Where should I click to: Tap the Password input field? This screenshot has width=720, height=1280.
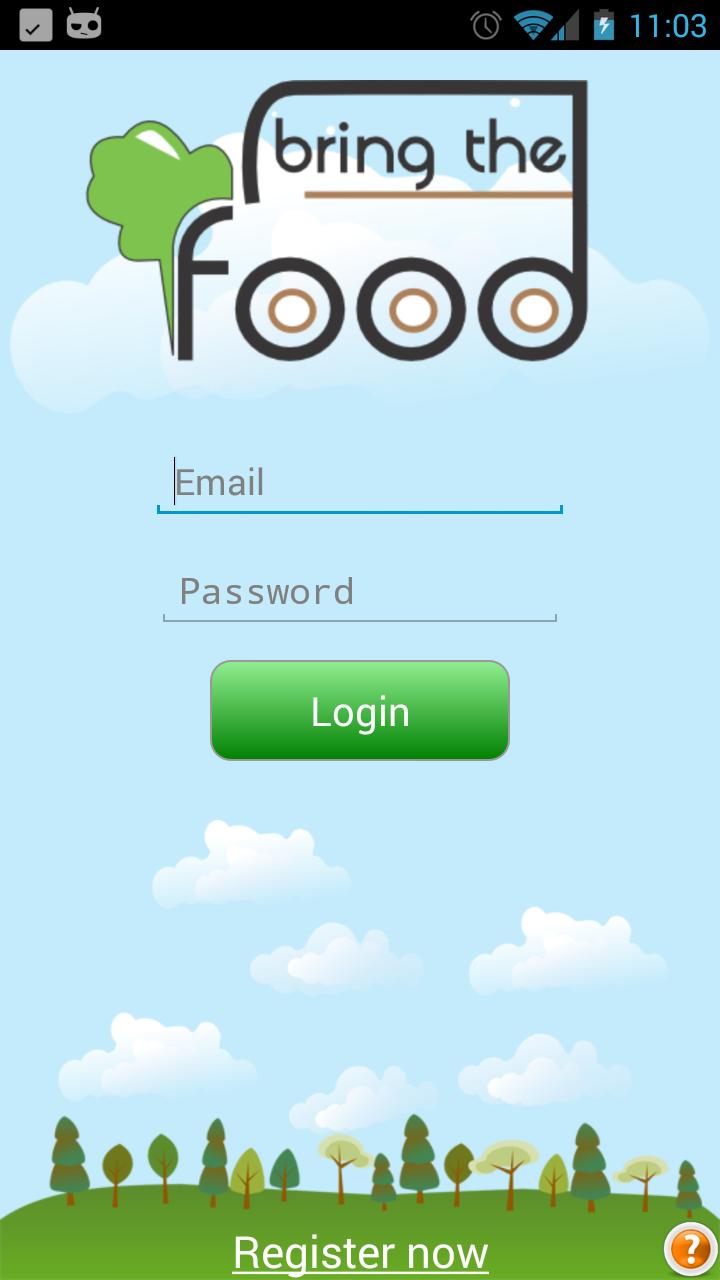coord(360,592)
